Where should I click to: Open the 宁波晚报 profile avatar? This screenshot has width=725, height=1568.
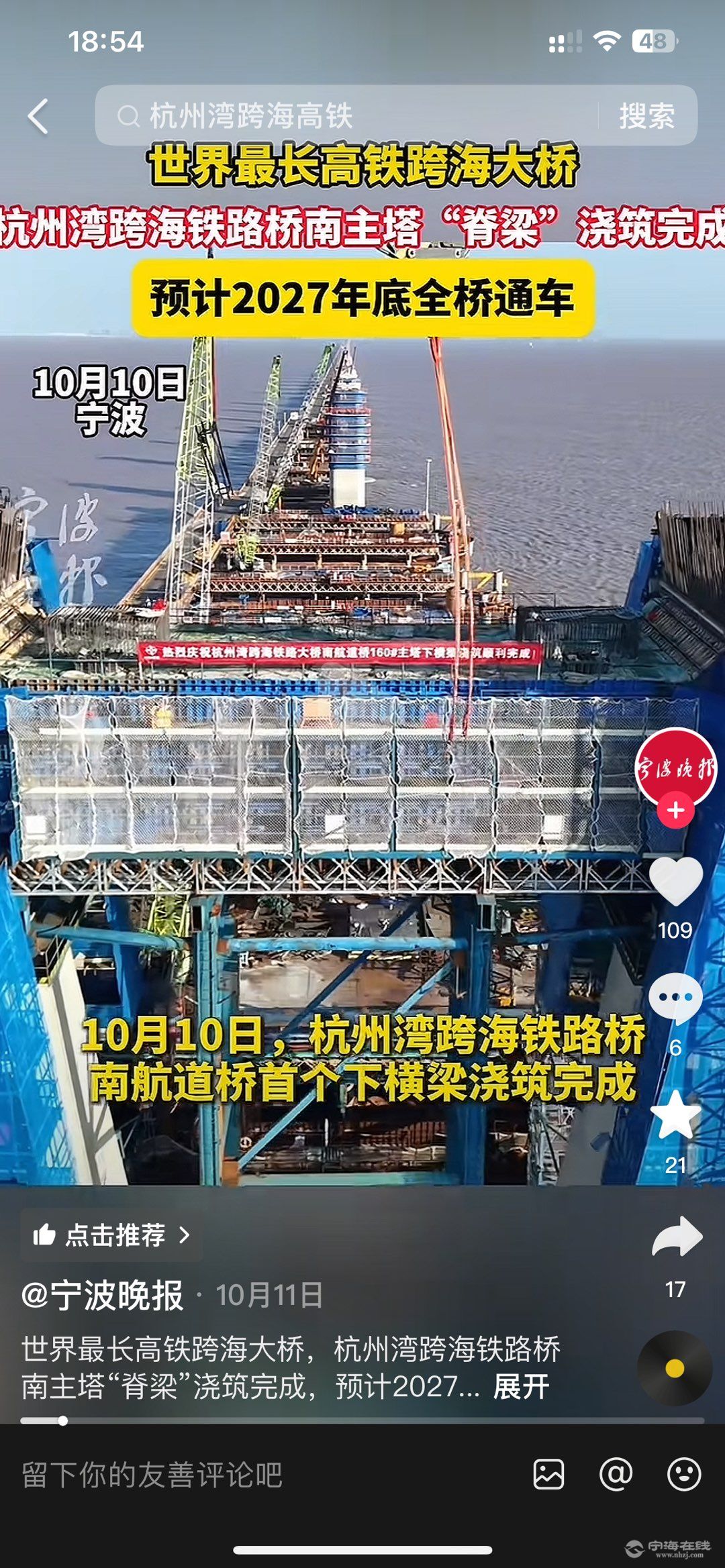(675, 766)
